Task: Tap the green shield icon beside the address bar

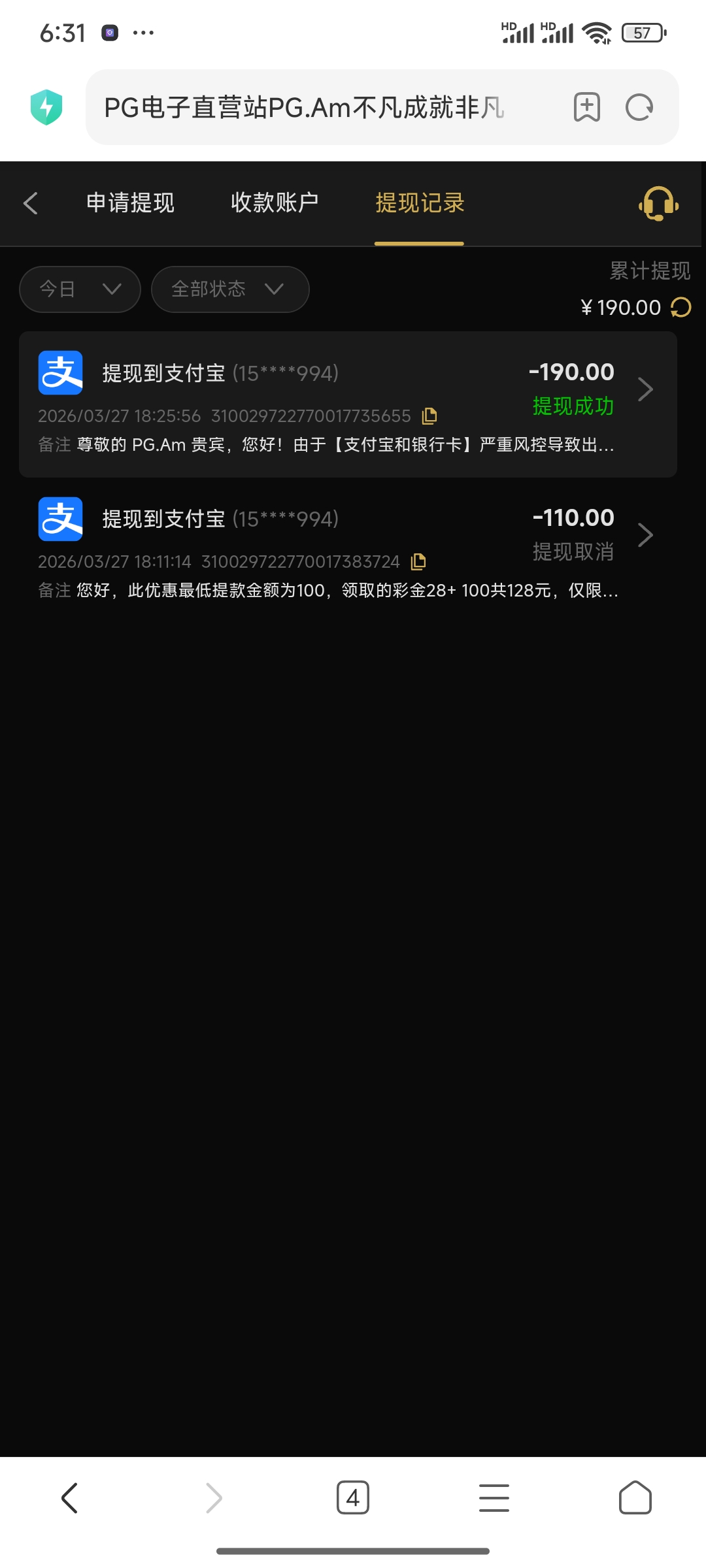Action: click(x=45, y=106)
